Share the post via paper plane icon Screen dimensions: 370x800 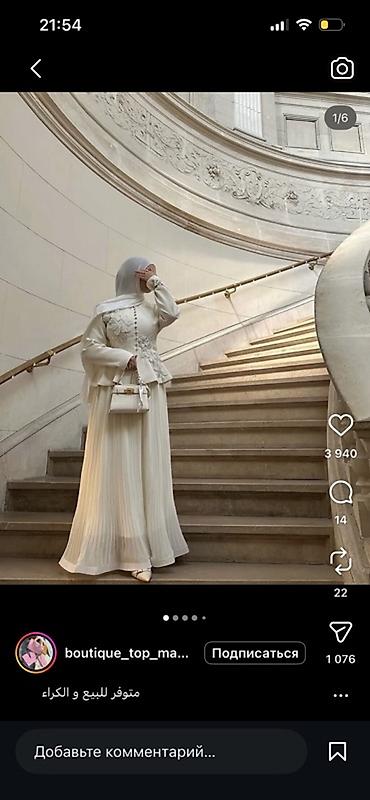(x=340, y=632)
